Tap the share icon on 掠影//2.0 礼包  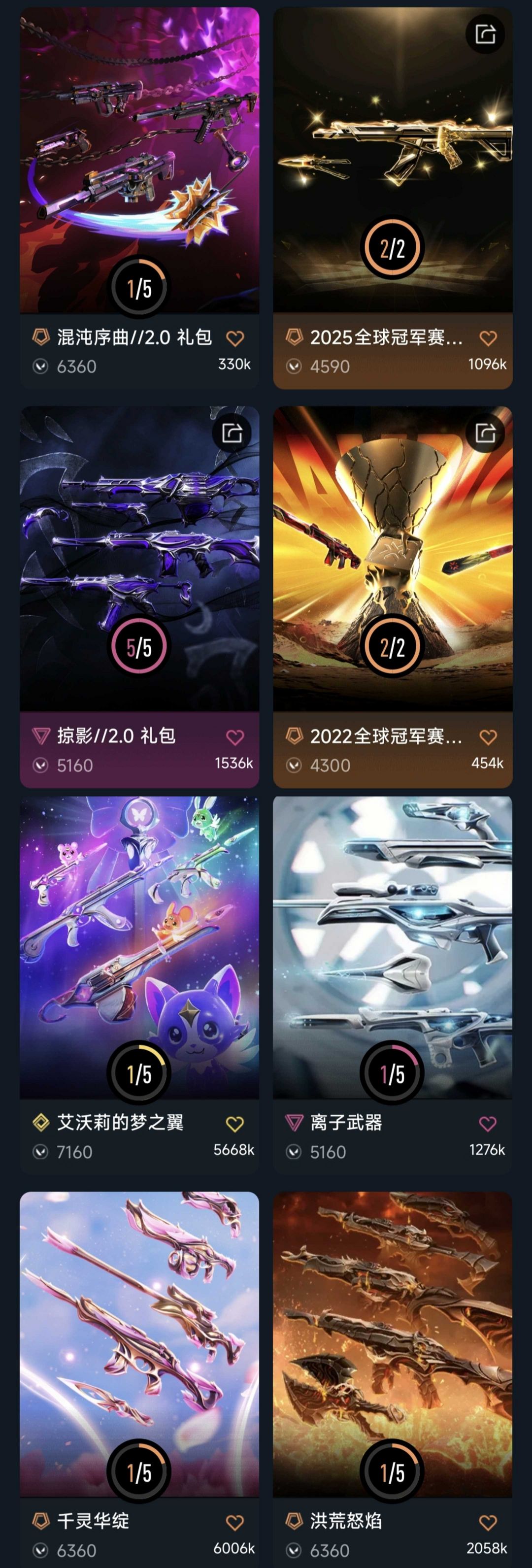coord(232,433)
